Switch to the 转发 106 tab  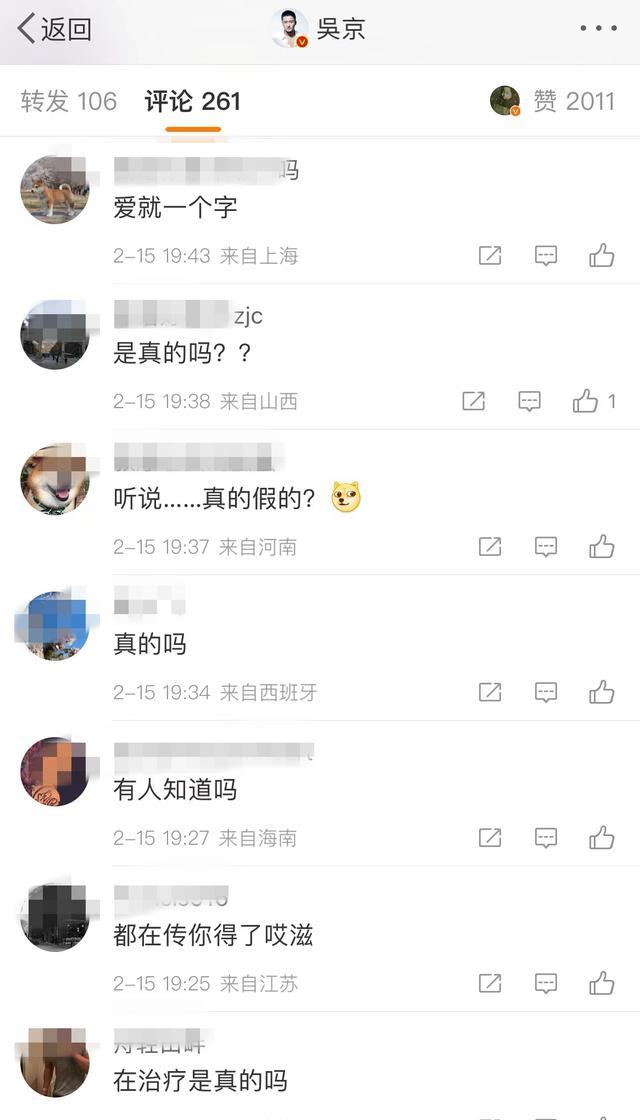(69, 101)
